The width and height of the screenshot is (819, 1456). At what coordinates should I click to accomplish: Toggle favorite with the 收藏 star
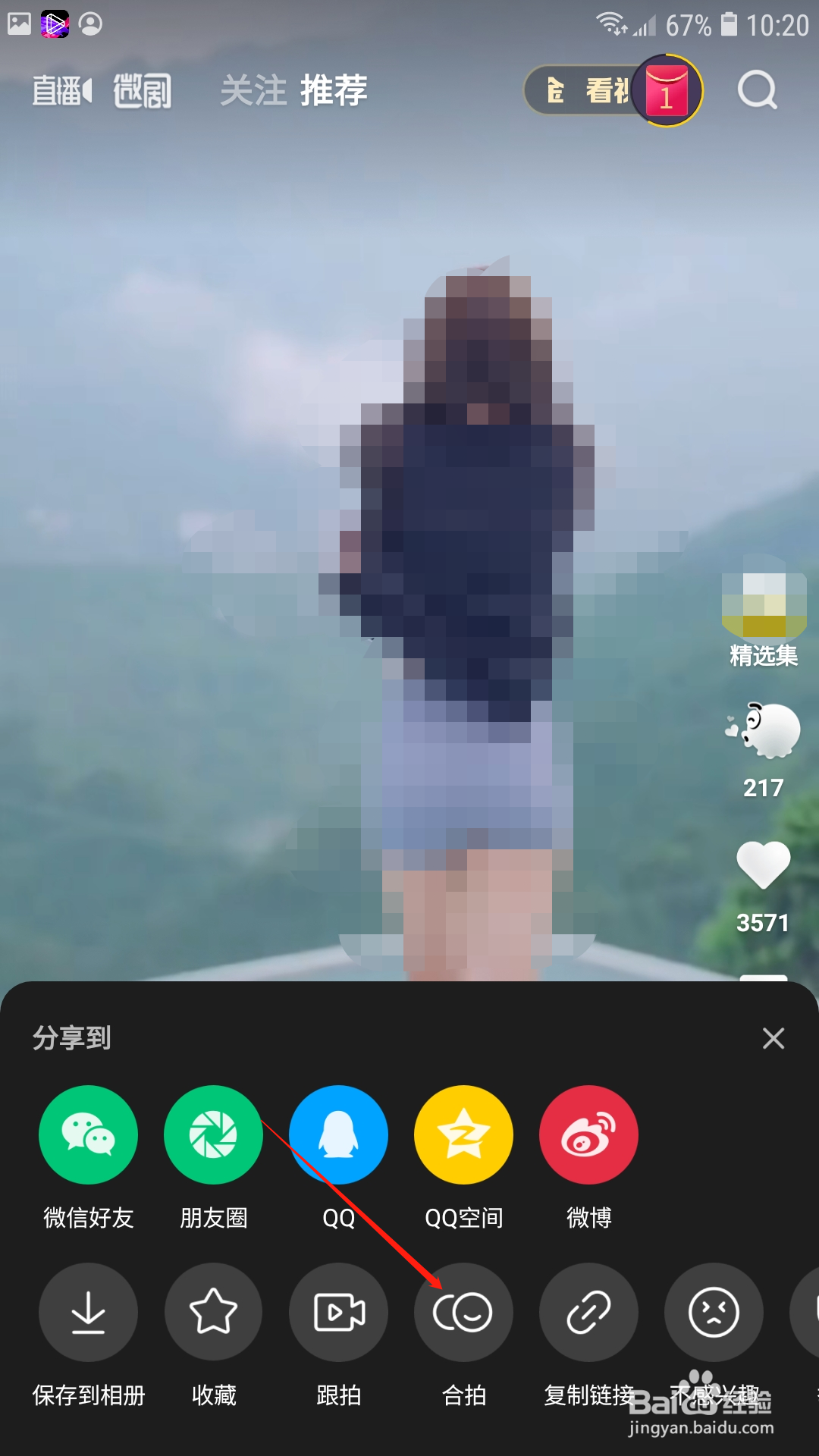[x=213, y=1313]
